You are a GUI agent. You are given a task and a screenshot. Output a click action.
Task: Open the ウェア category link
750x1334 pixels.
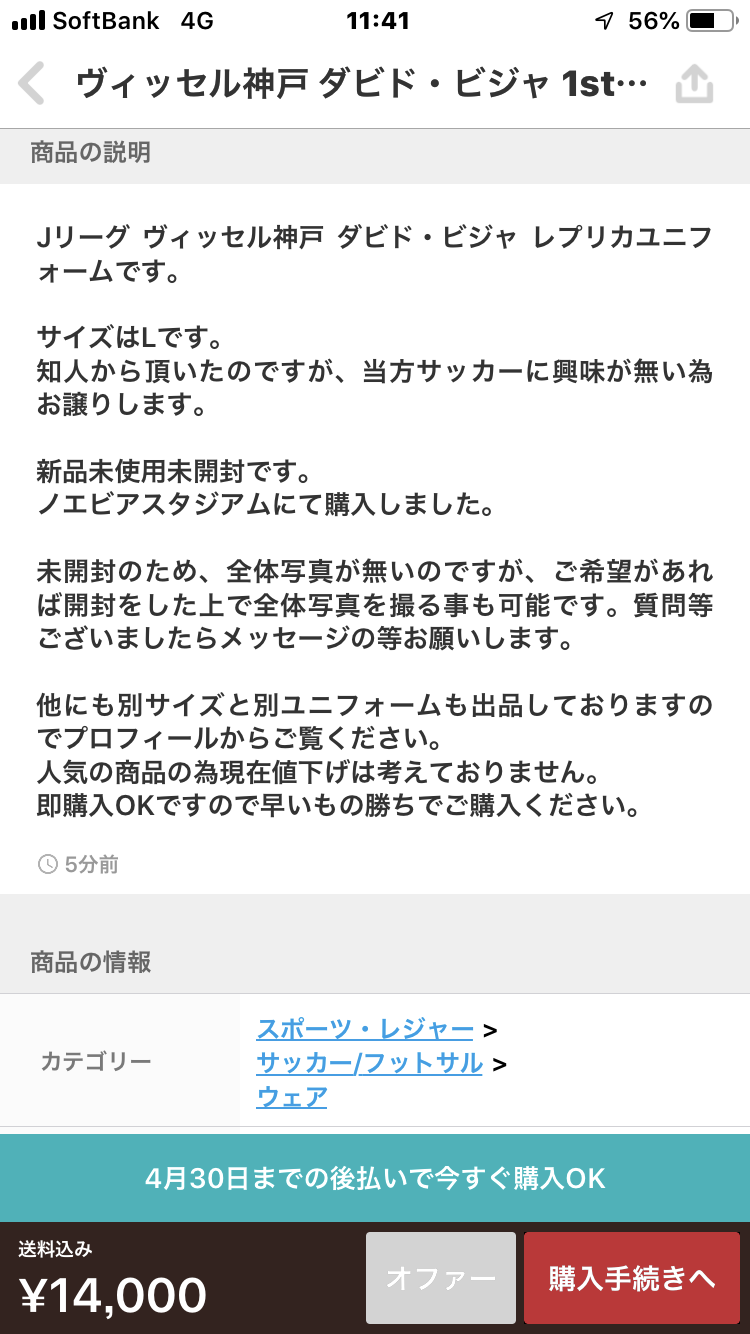292,1097
